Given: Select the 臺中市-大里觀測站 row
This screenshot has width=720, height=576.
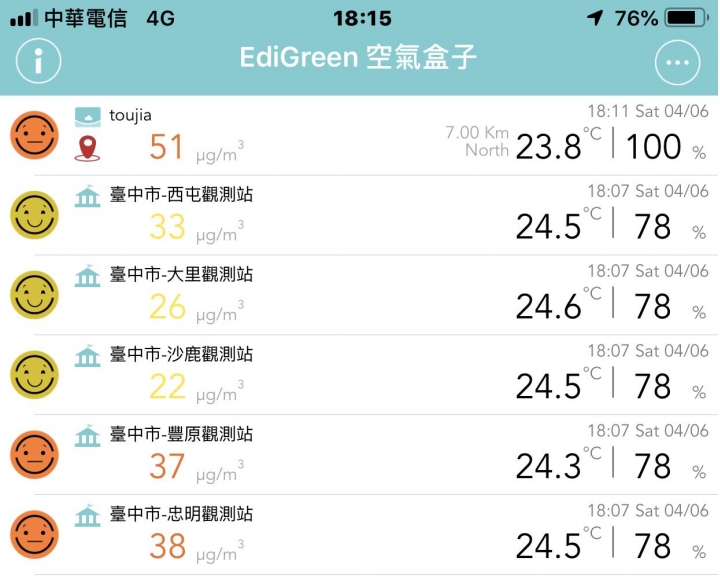Looking at the screenshot, I should [x=360, y=295].
